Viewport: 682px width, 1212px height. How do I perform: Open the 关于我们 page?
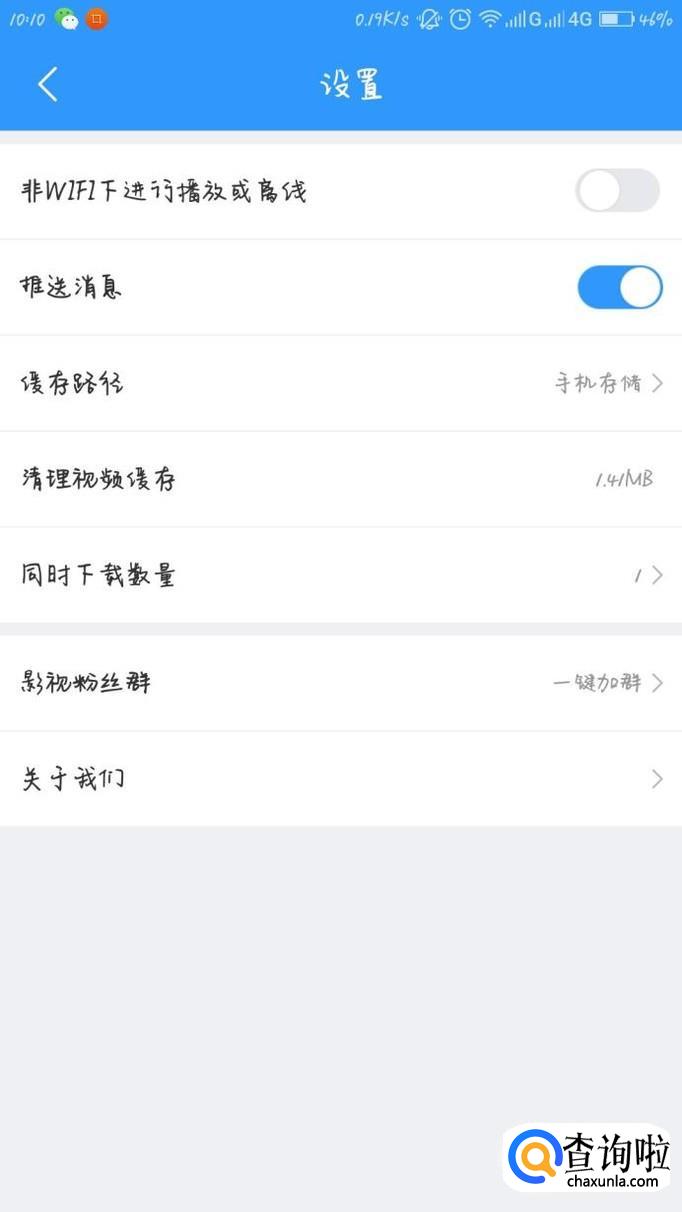point(340,779)
